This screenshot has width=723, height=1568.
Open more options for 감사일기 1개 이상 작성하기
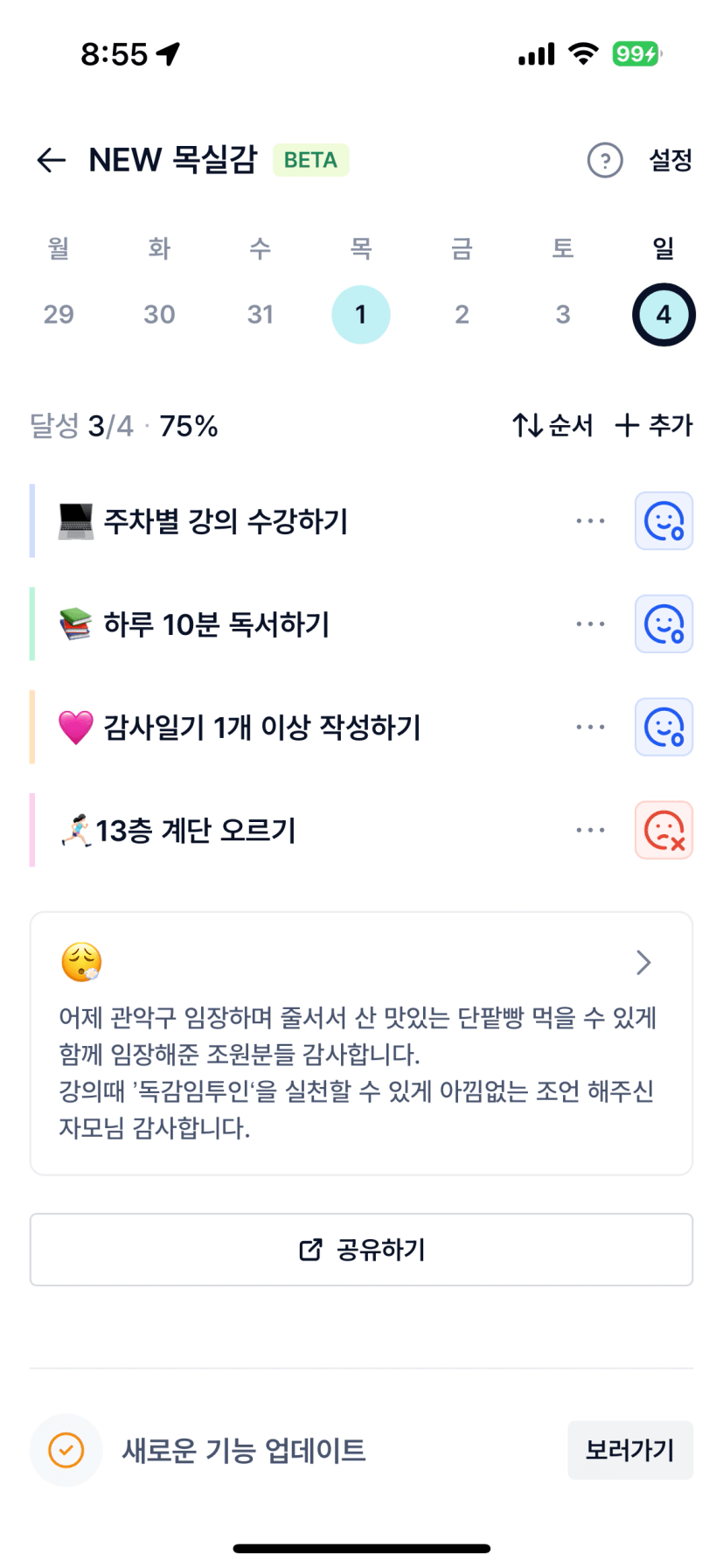(590, 727)
